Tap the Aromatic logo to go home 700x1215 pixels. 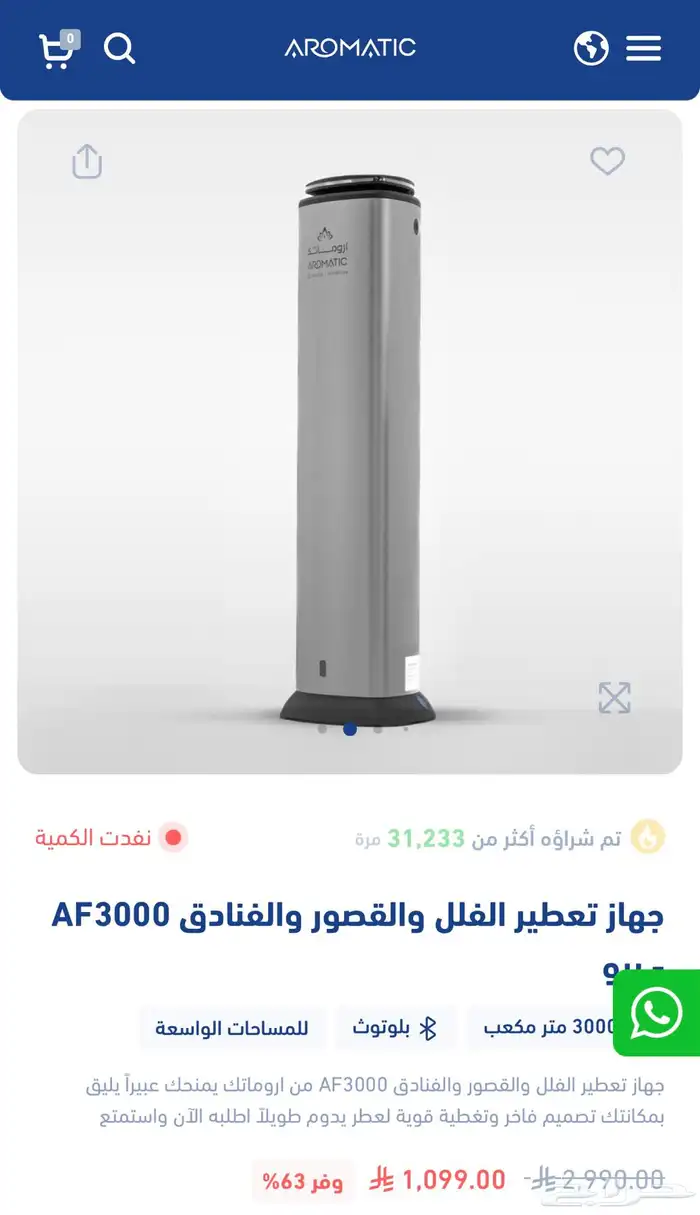click(349, 48)
